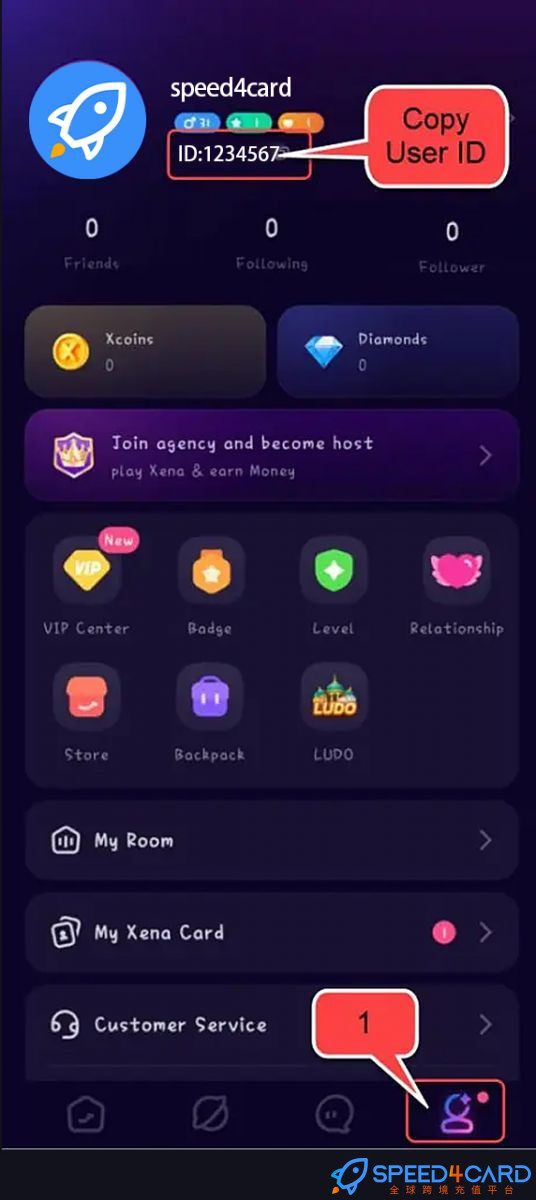Switch to the explore planet tab
This screenshot has height=1200, width=536.
[210, 1113]
